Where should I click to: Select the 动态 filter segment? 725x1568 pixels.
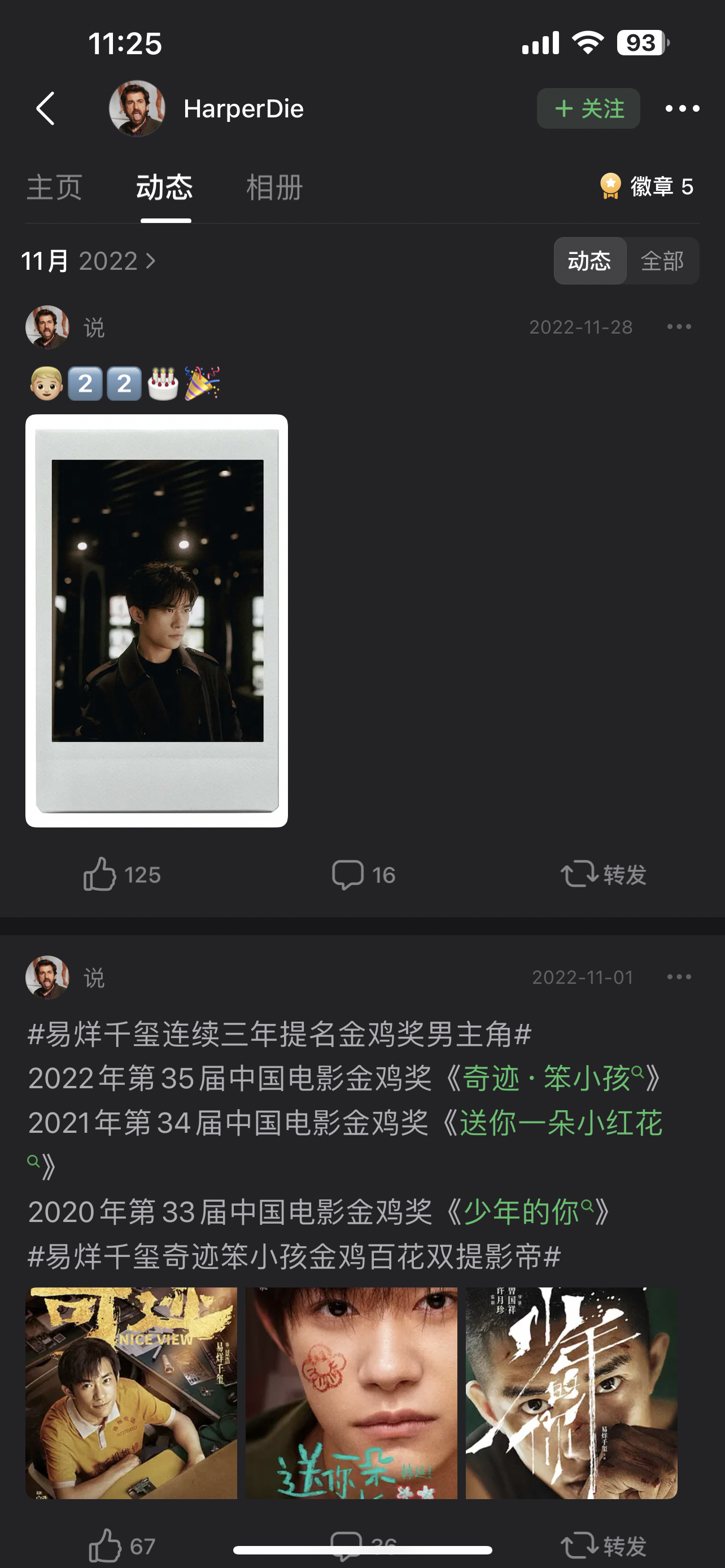(x=589, y=261)
